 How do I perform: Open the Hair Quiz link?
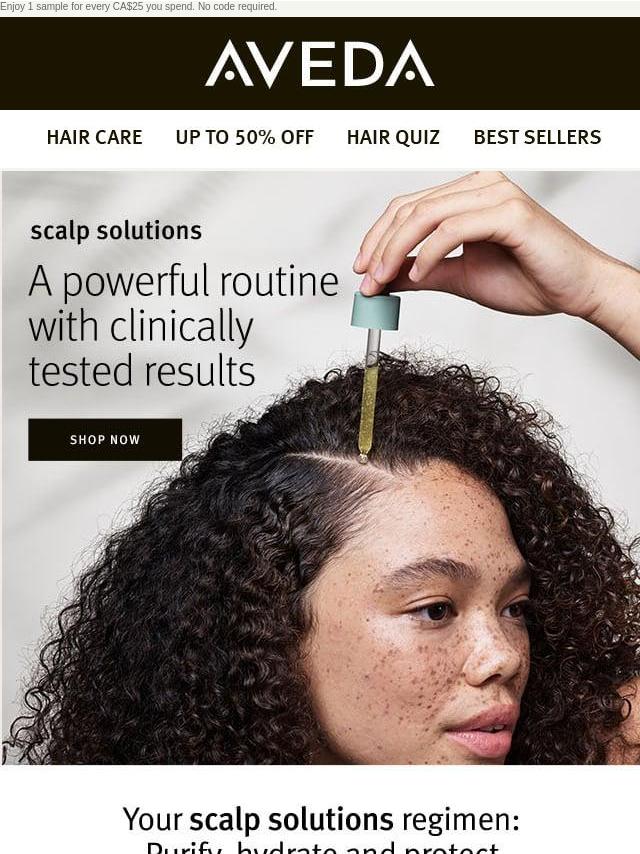(393, 138)
